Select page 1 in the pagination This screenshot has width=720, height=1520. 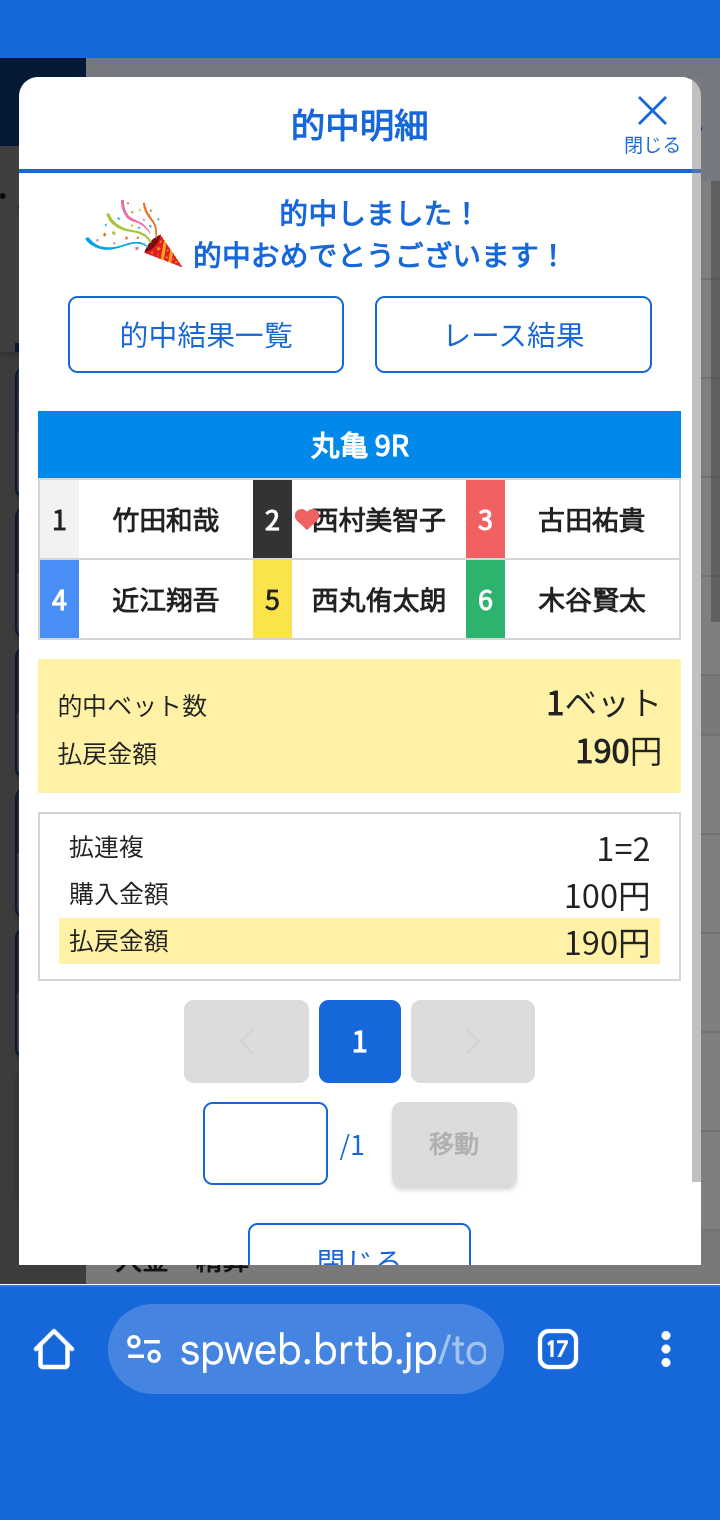point(360,1041)
